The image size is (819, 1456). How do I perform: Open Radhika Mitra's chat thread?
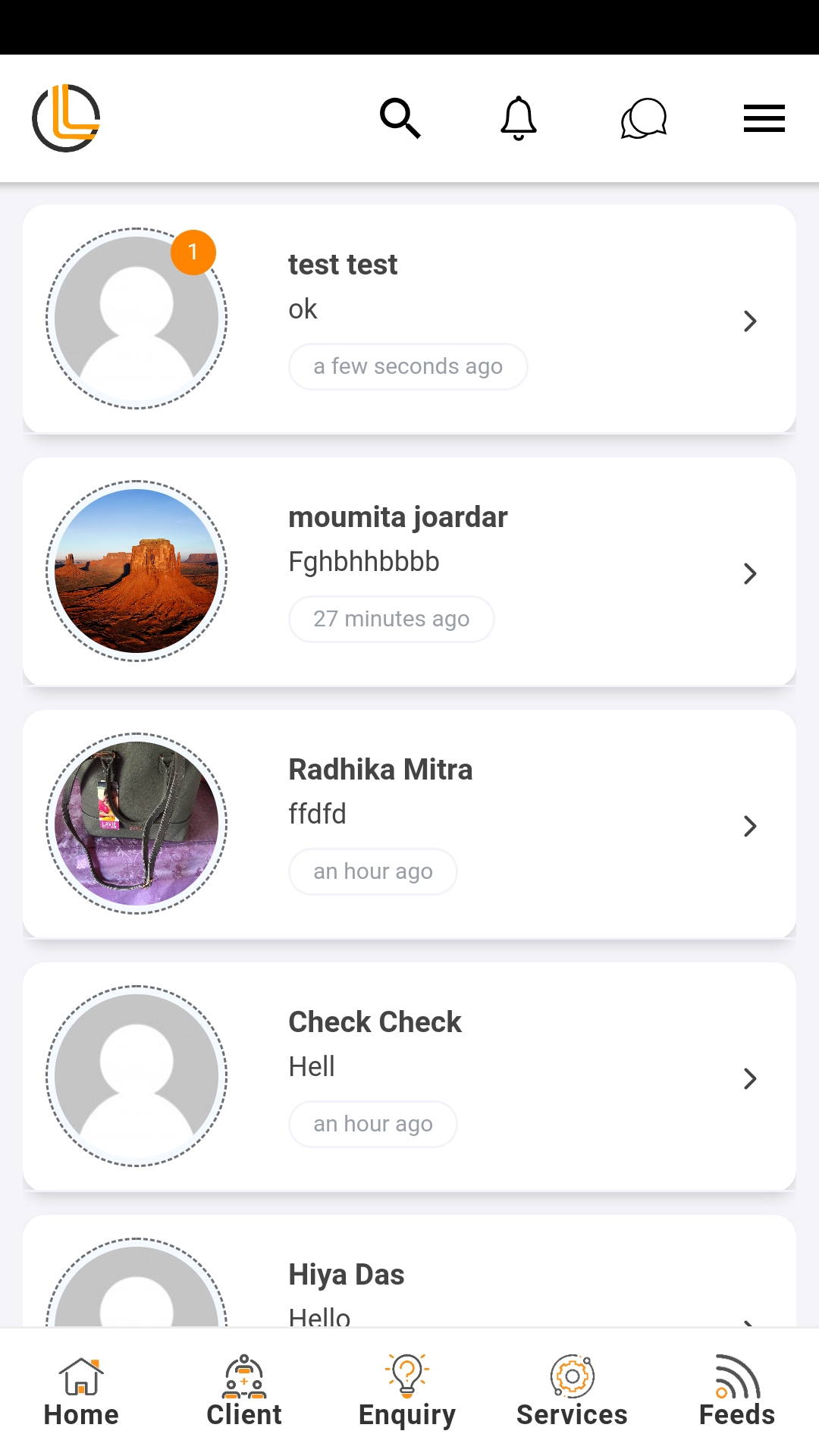pyautogui.click(x=409, y=824)
